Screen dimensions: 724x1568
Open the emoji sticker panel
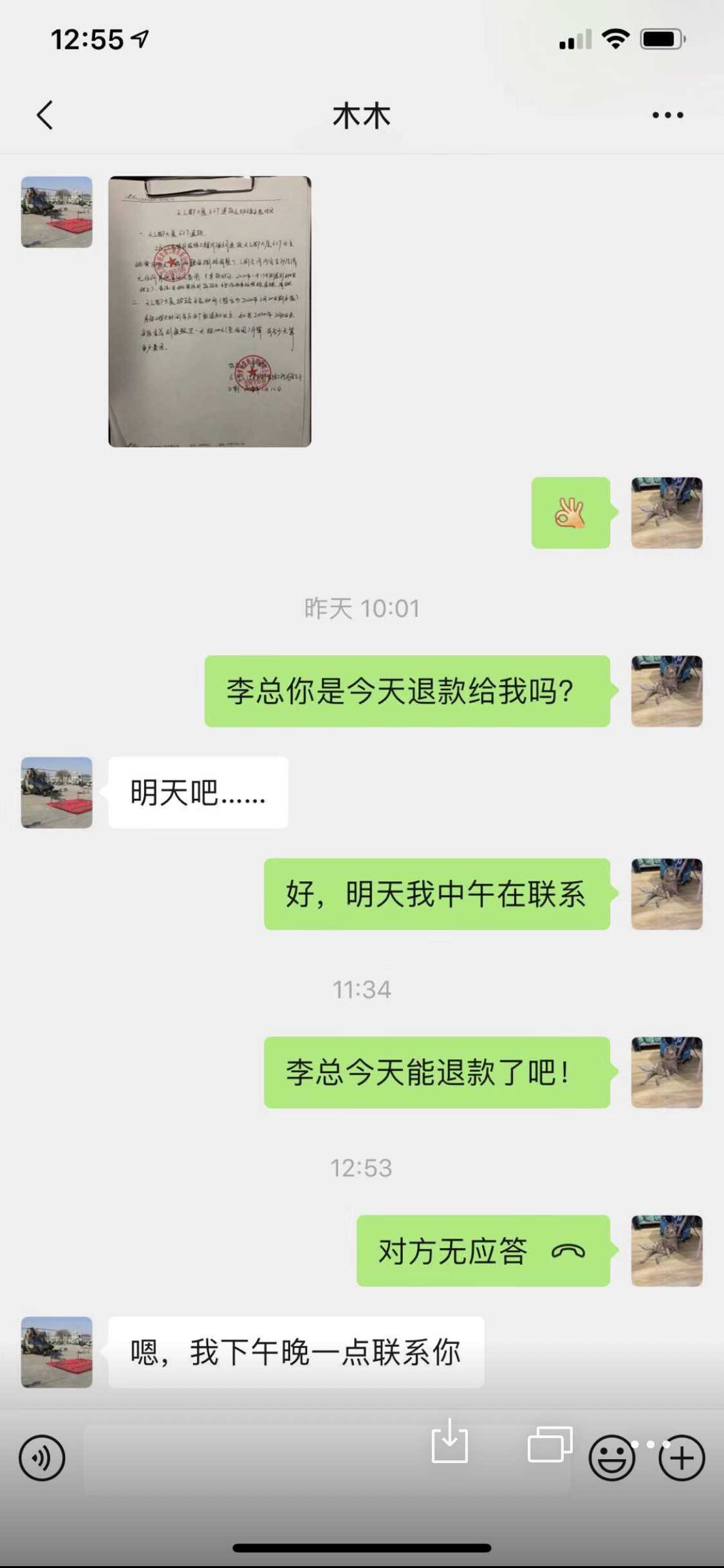(x=611, y=1457)
